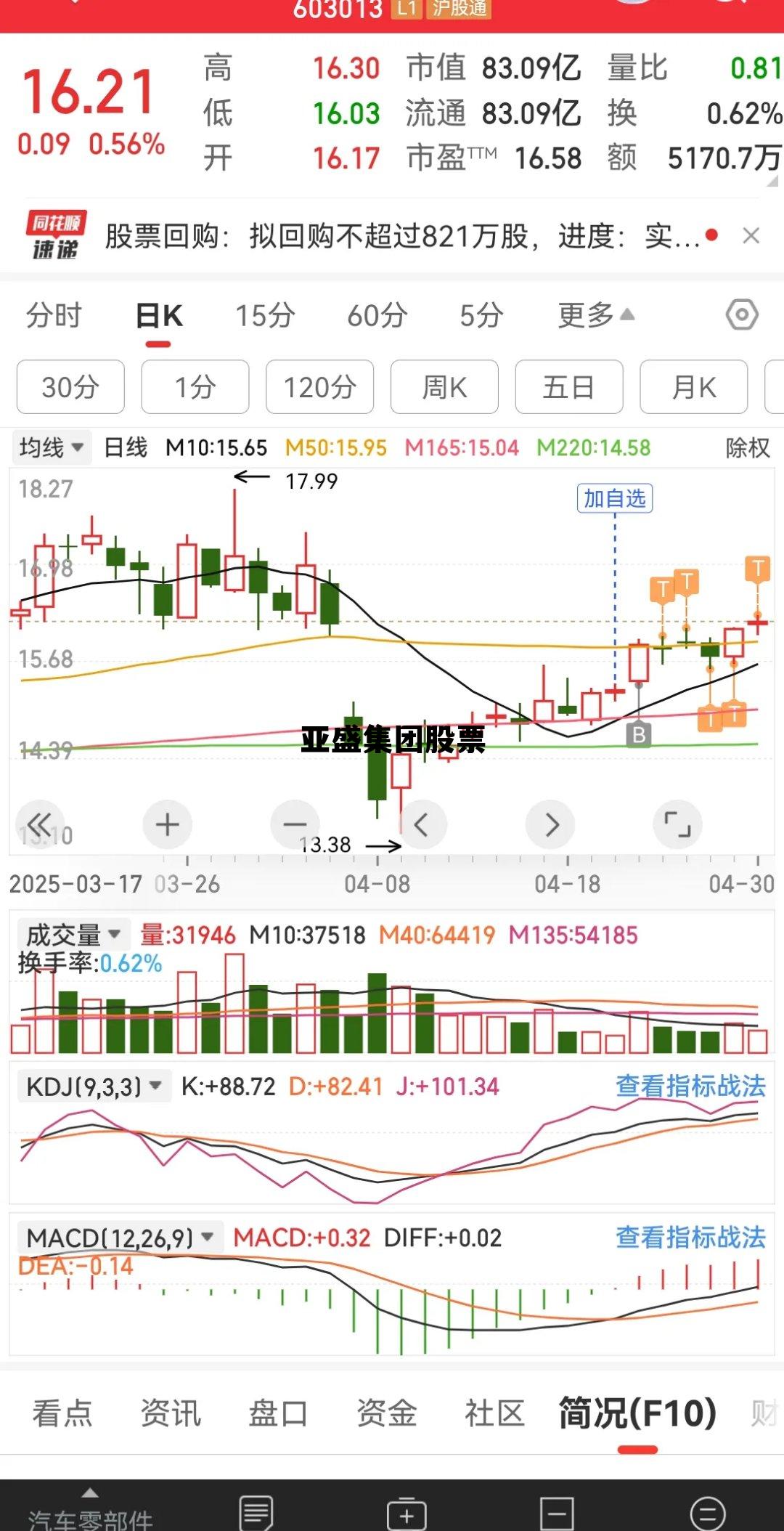Tap 加自选 to add stock to watchlist

coord(614,497)
